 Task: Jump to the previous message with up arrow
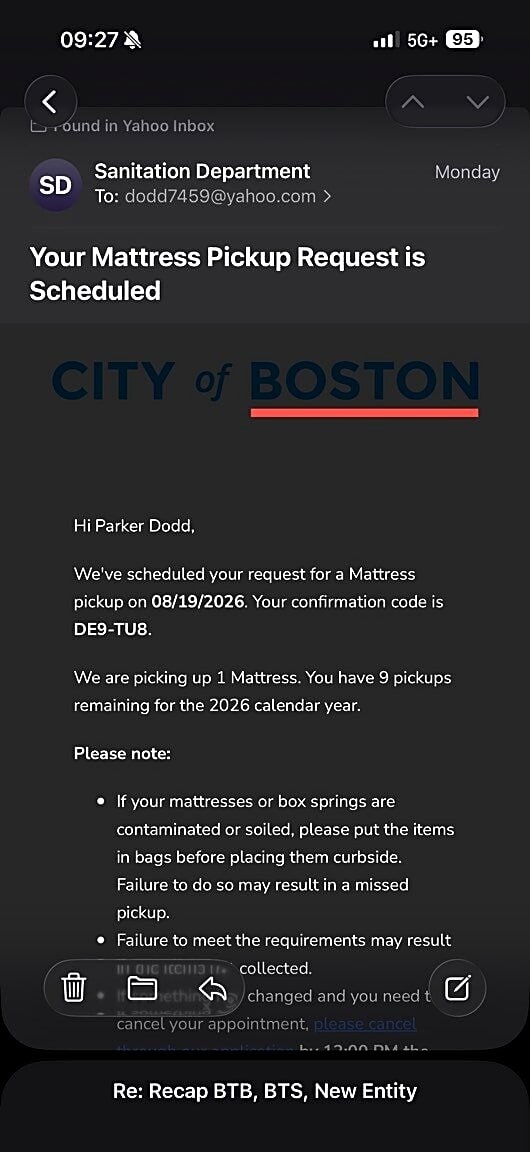click(412, 101)
